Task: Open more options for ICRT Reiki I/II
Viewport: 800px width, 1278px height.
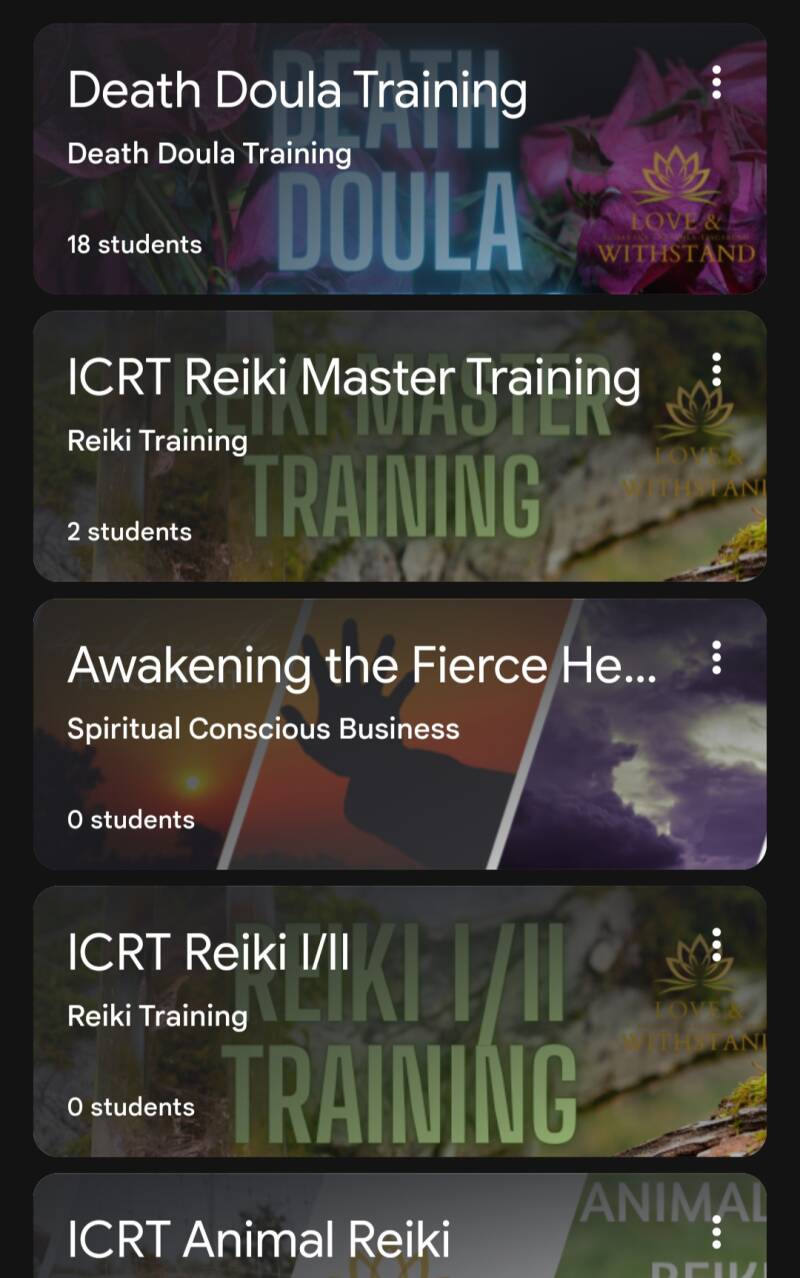Action: tap(716, 945)
